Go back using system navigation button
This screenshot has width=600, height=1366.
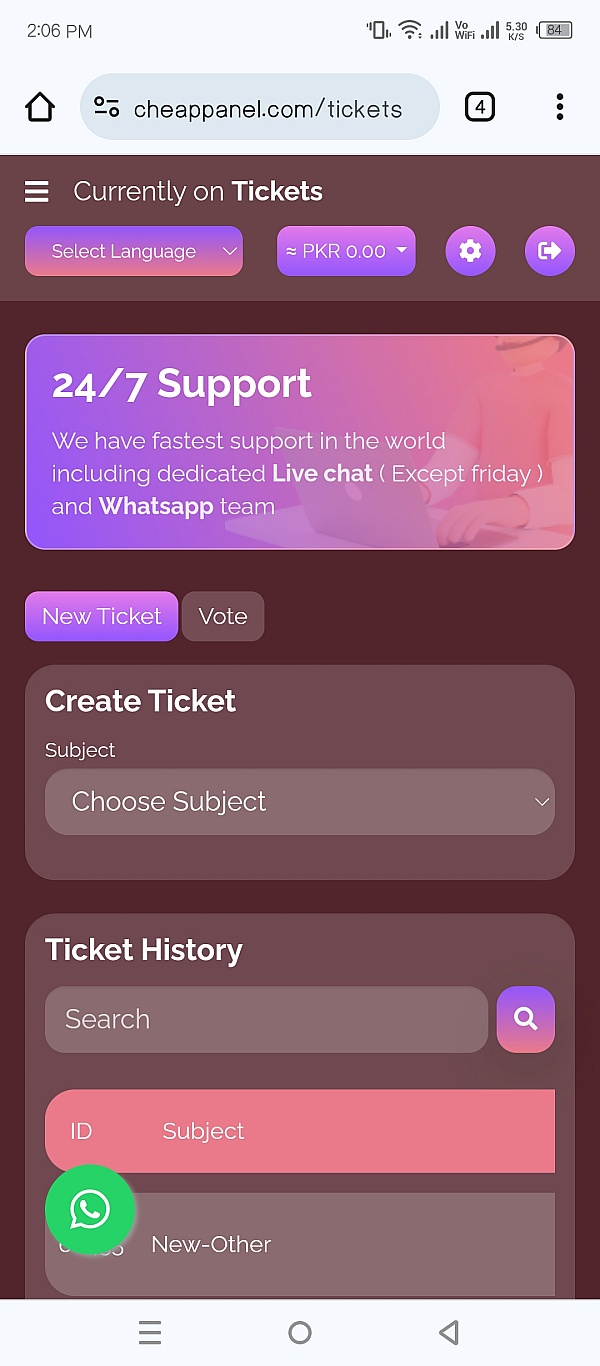(x=449, y=1332)
